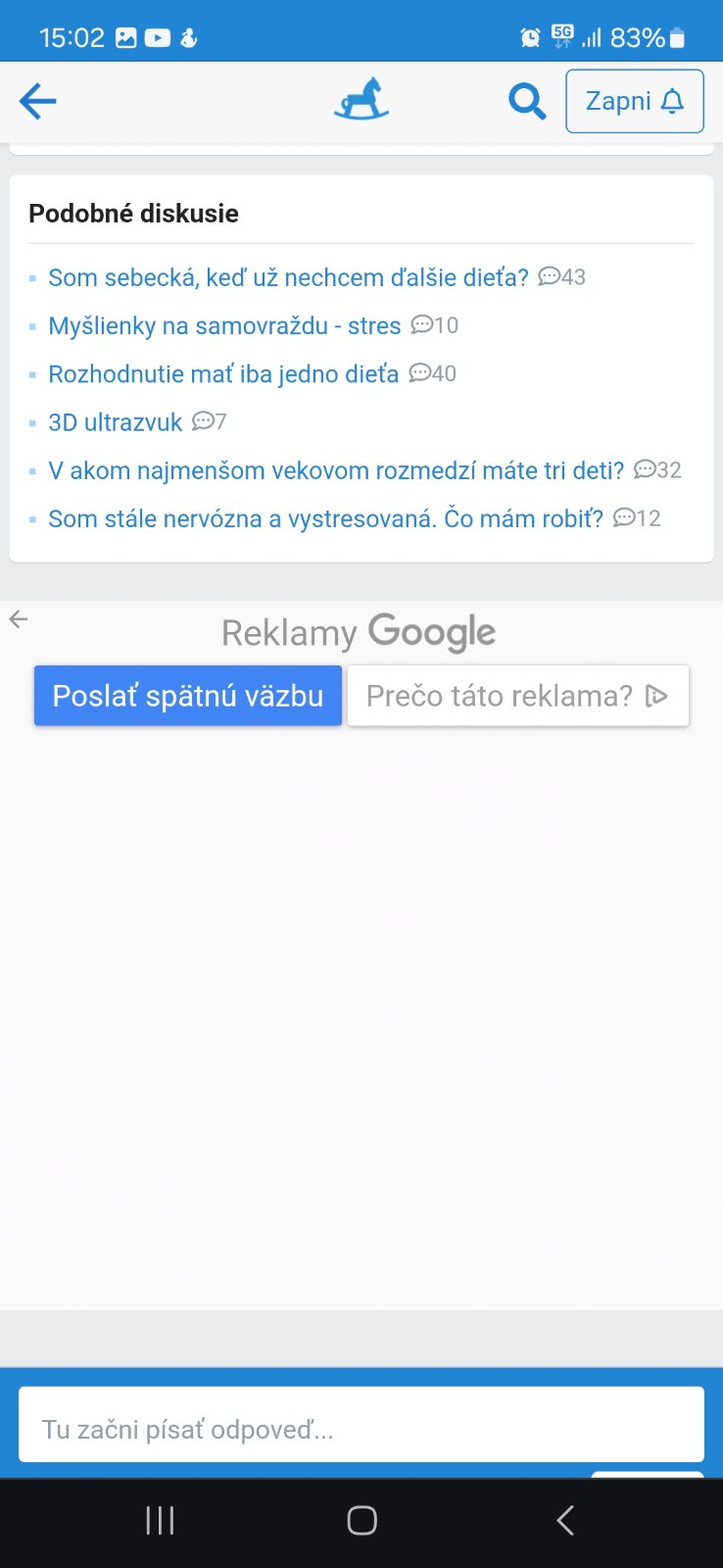Tap the Zapni notifications button
Viewport: 723px width, 1568px height.
pyautogui.click(x=635, y=101)
